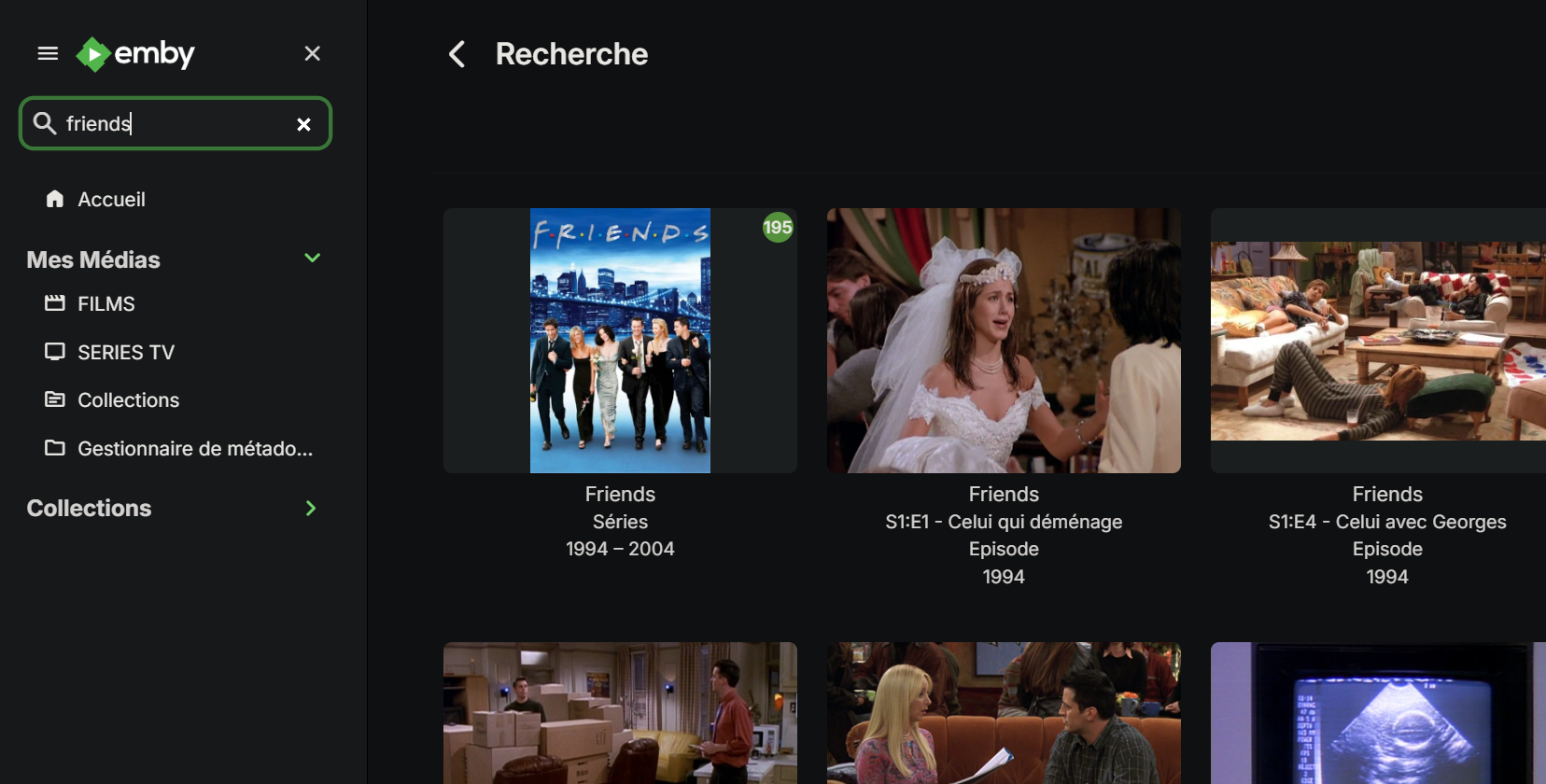The width and height of the screenshot is (1546, 784).
Task: Open the FILMS library
Action: 105,304
